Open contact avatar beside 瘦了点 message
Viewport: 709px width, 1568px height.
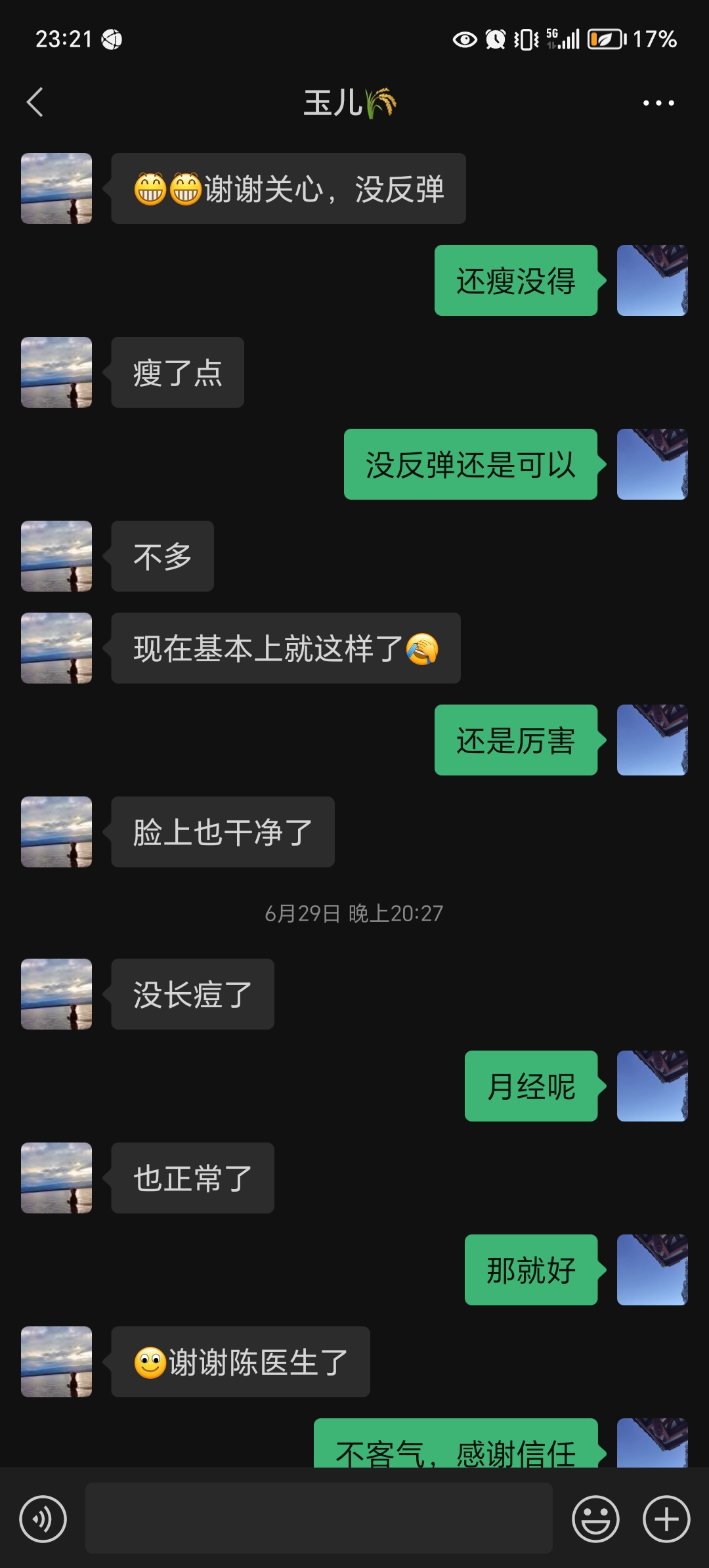[56, 372]
